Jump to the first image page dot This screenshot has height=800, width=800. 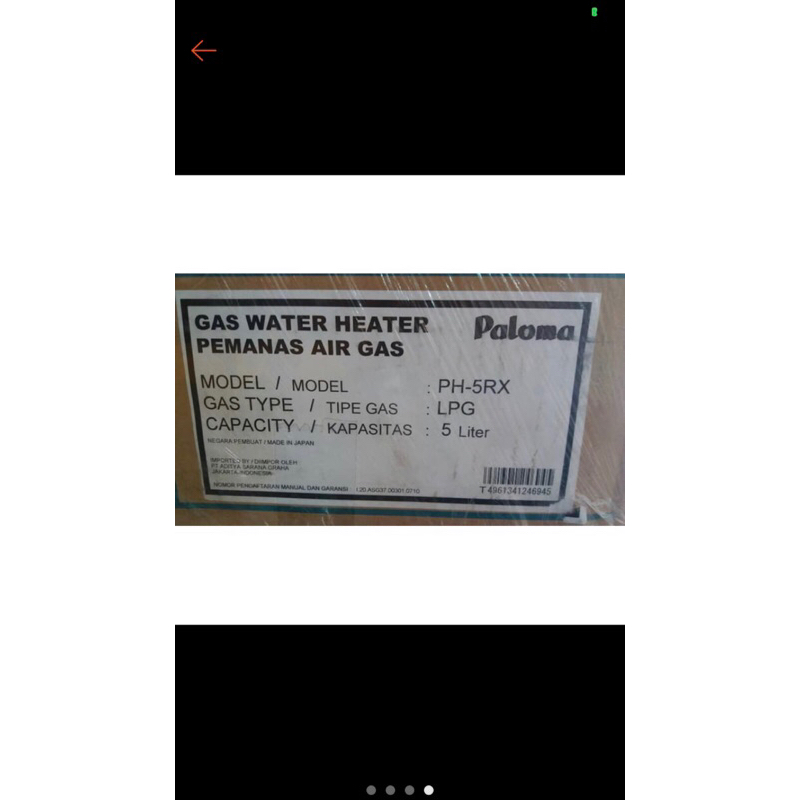click(371, 790)
